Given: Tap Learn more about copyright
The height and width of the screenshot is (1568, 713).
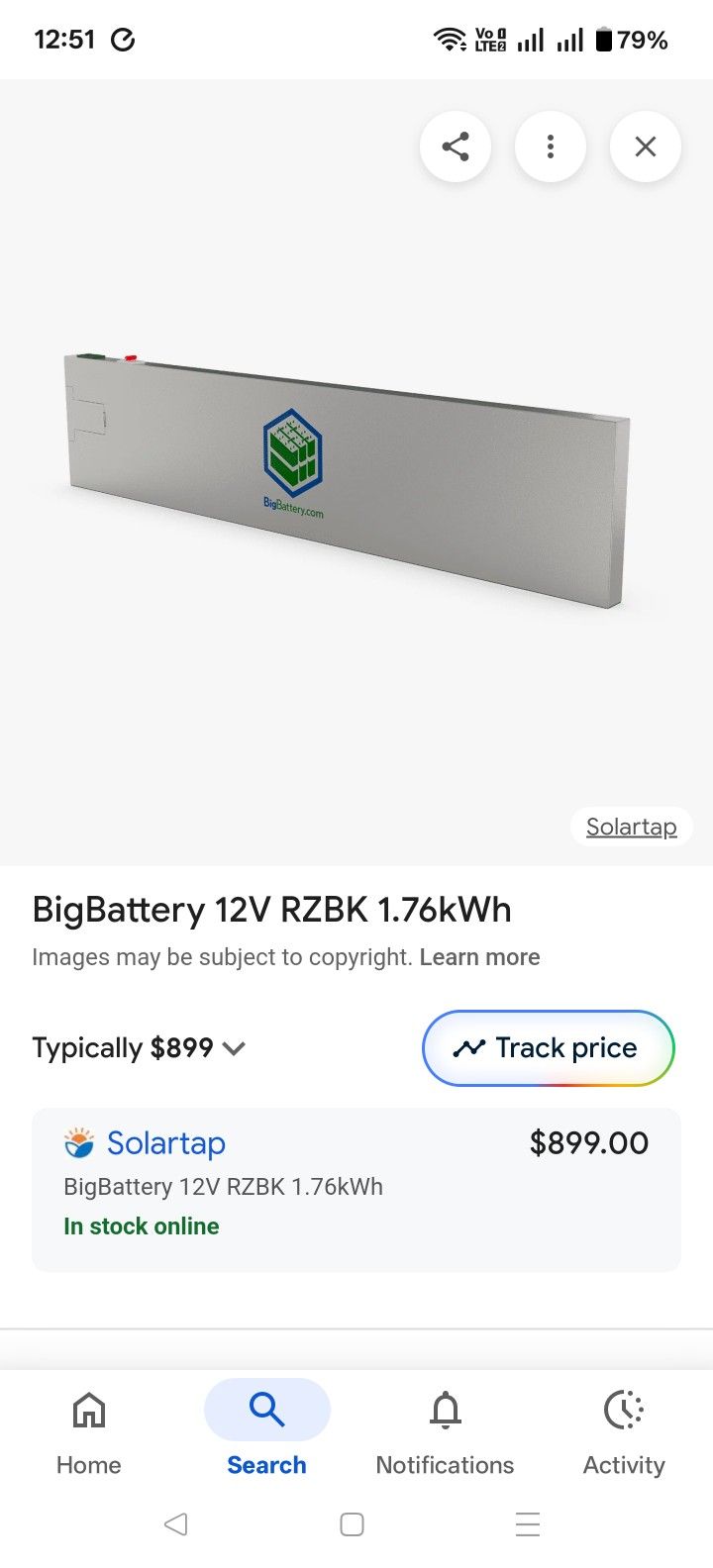Looking at the screenshot, I should pos(479,956).
